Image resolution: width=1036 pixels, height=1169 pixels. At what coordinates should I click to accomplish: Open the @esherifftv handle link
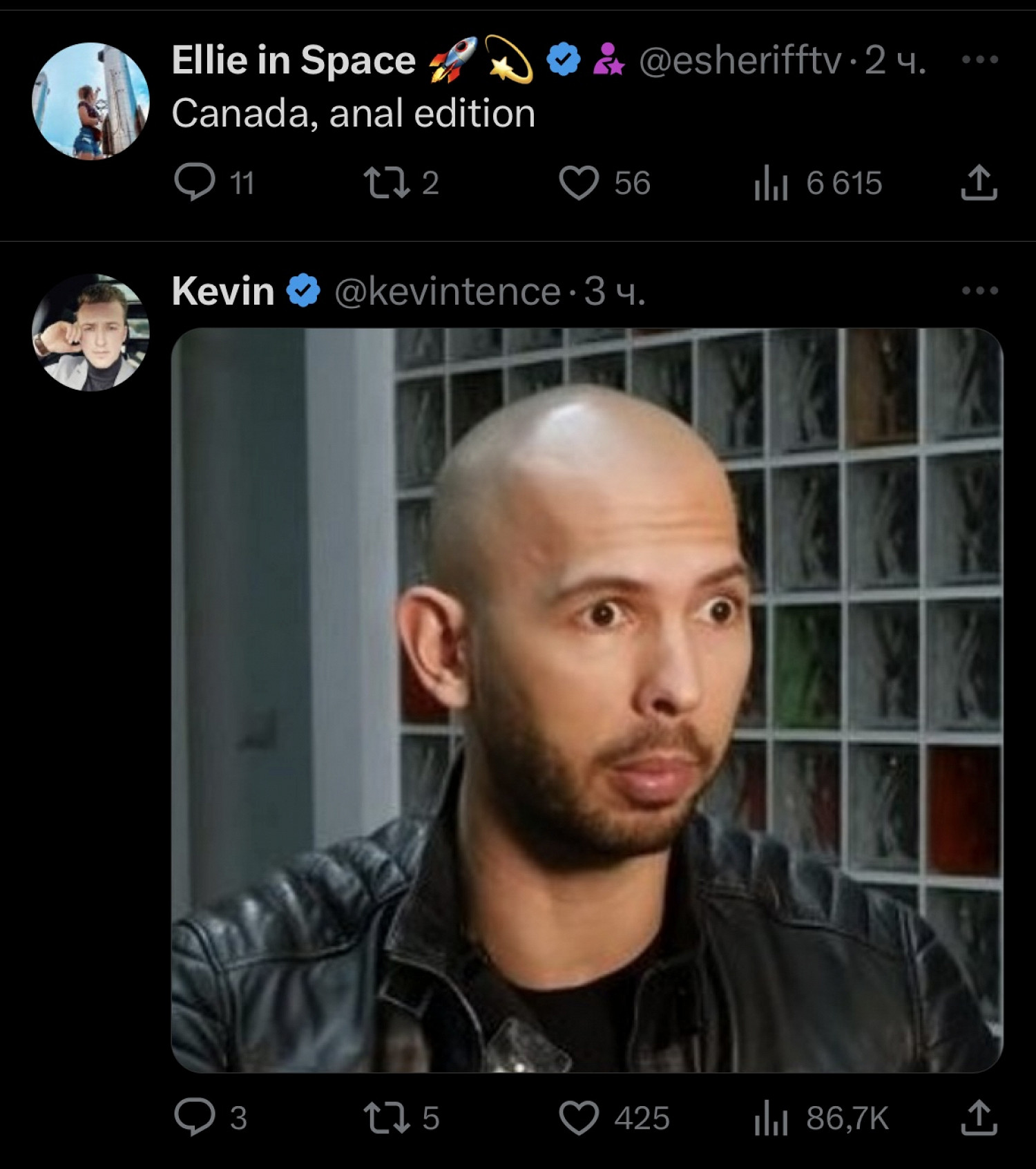pyautogui.click(x=740, y=61)
